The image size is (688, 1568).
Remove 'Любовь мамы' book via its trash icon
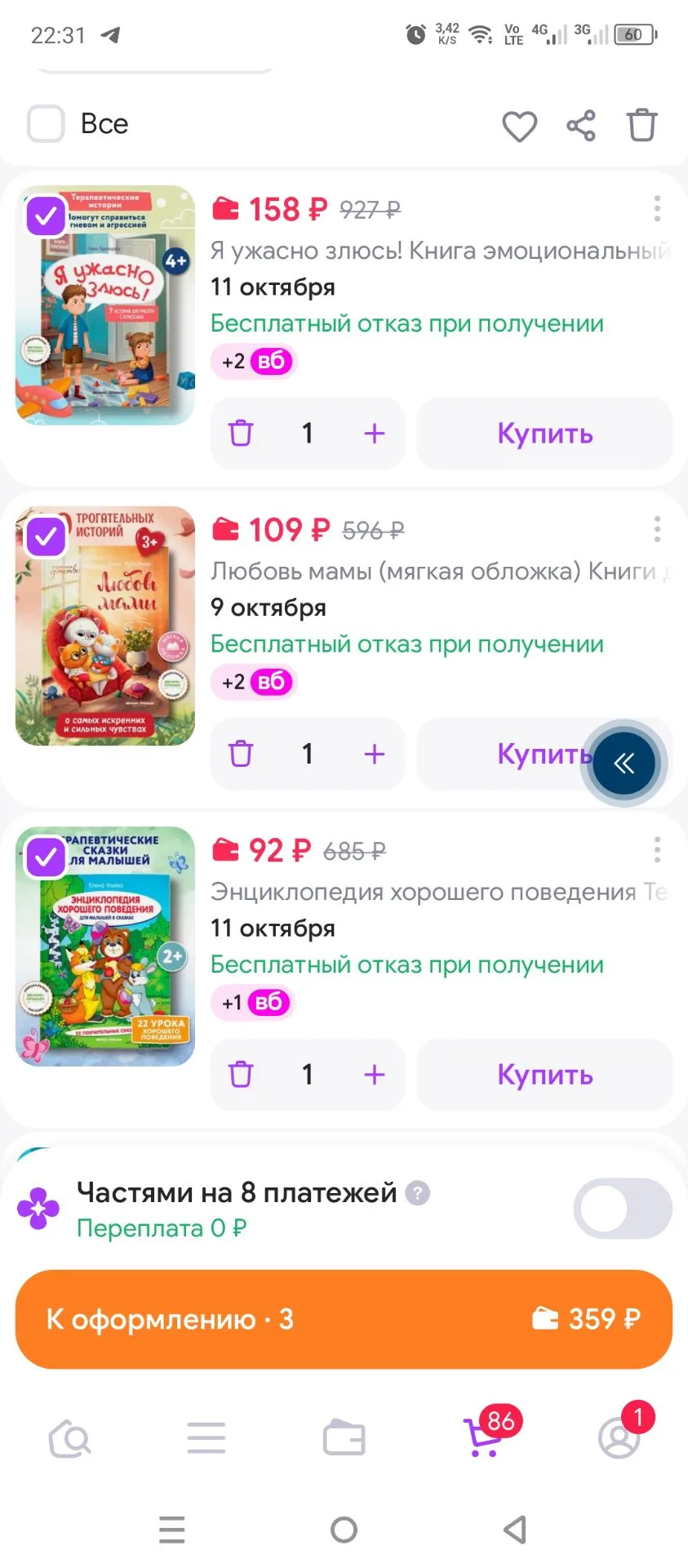241,754
